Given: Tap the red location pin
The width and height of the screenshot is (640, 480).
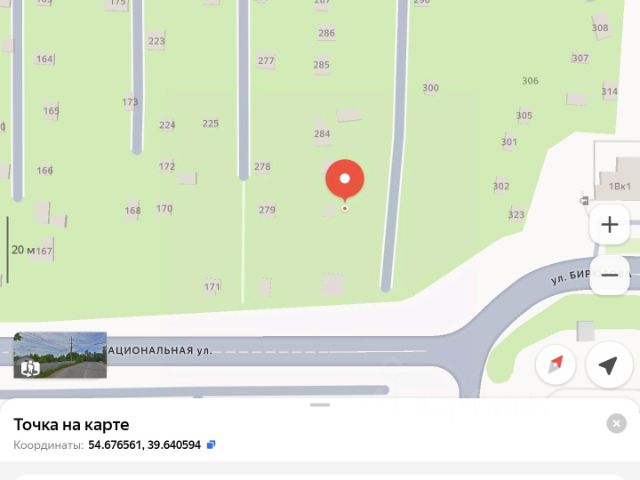Looking at the screenshot, I should pos(345,181).
